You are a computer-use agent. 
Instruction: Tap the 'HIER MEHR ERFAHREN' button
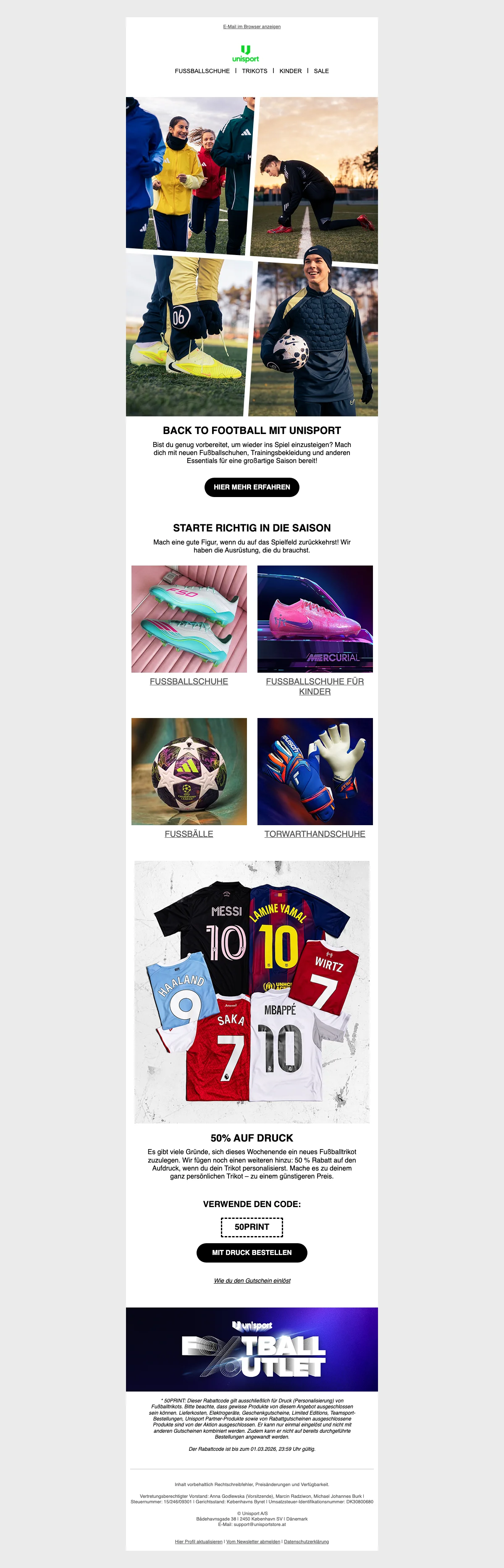(x=252, y=487)
